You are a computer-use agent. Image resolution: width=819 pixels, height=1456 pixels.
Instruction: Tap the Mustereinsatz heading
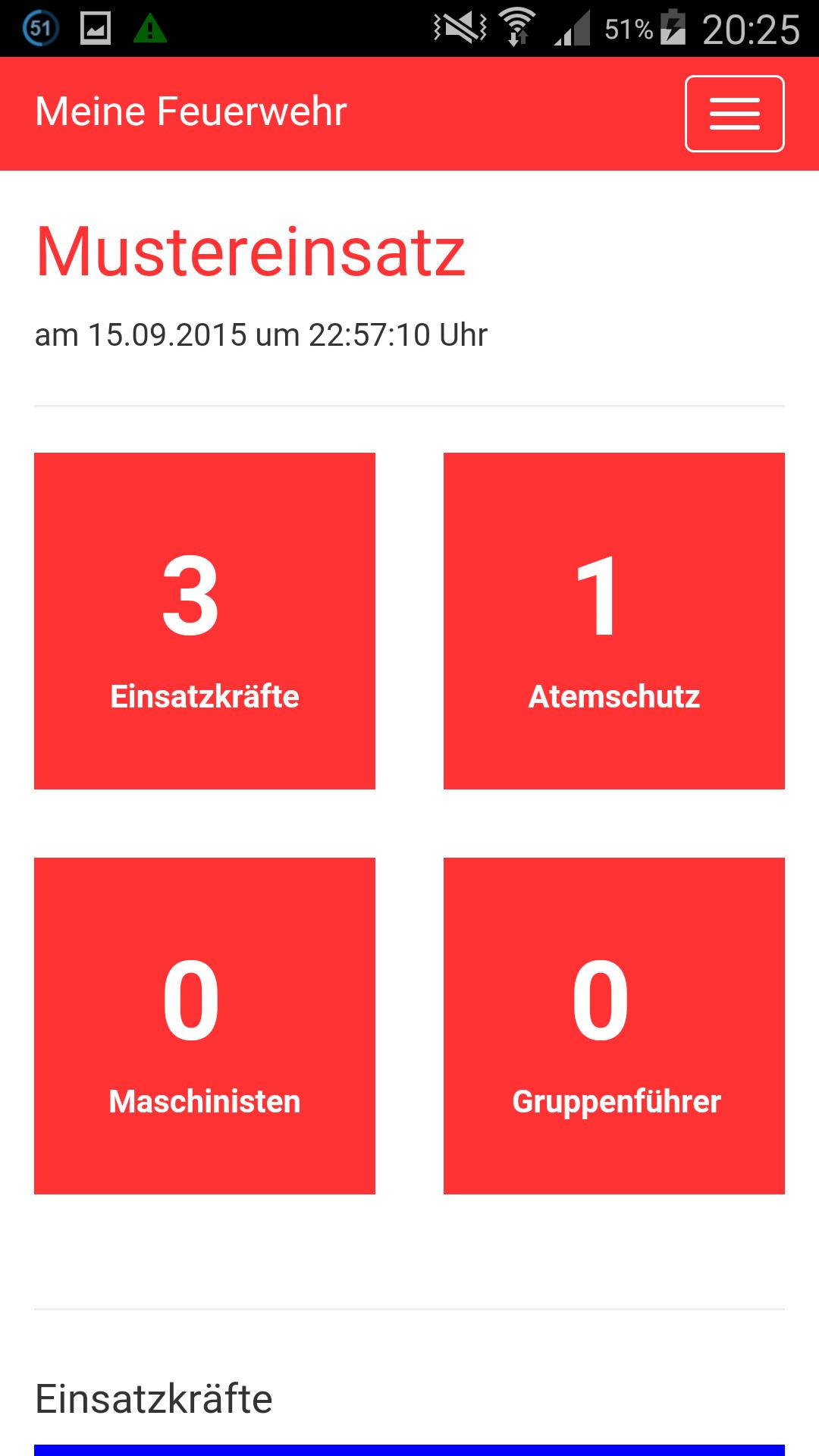coord(250,250)
